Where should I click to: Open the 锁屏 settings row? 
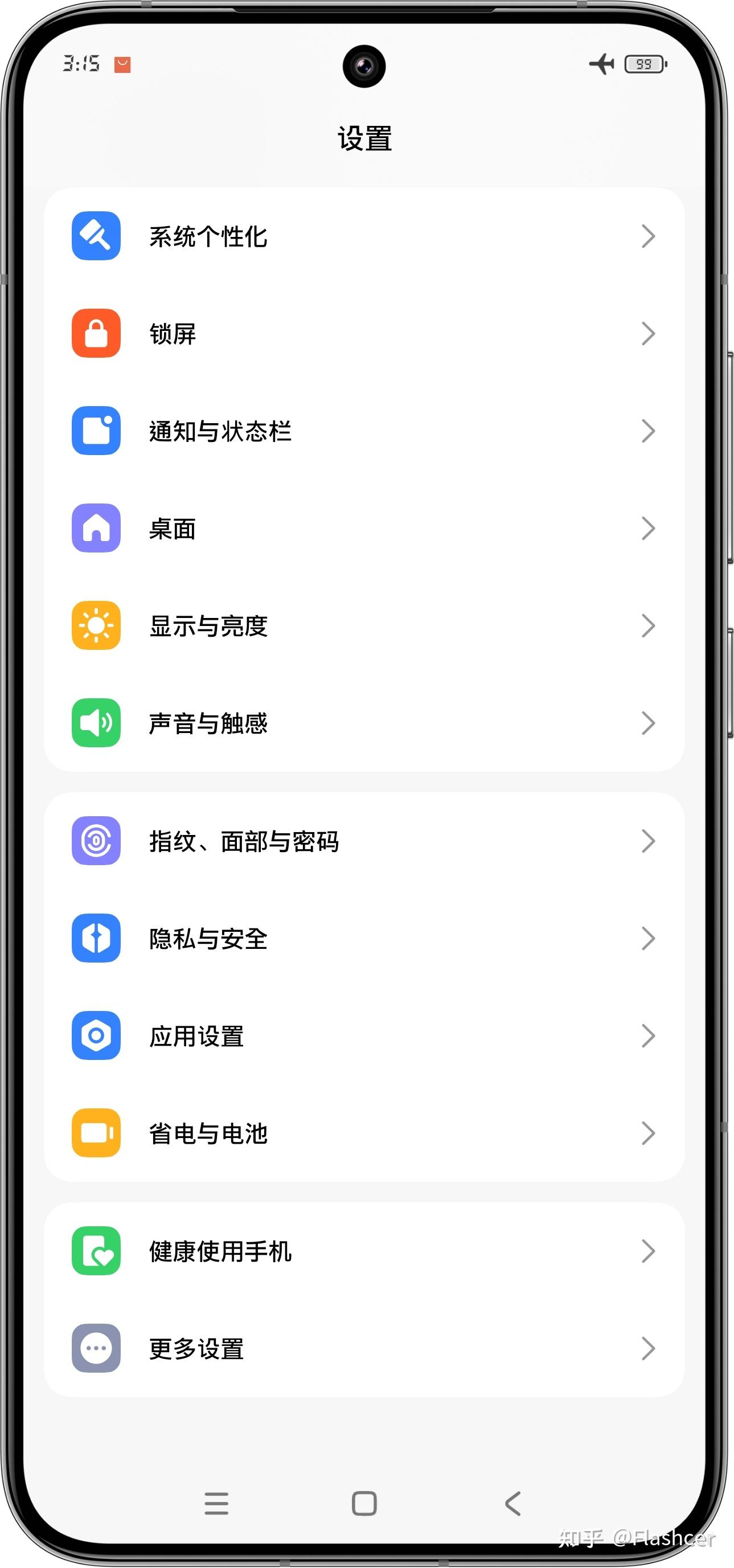coord(364,334)
